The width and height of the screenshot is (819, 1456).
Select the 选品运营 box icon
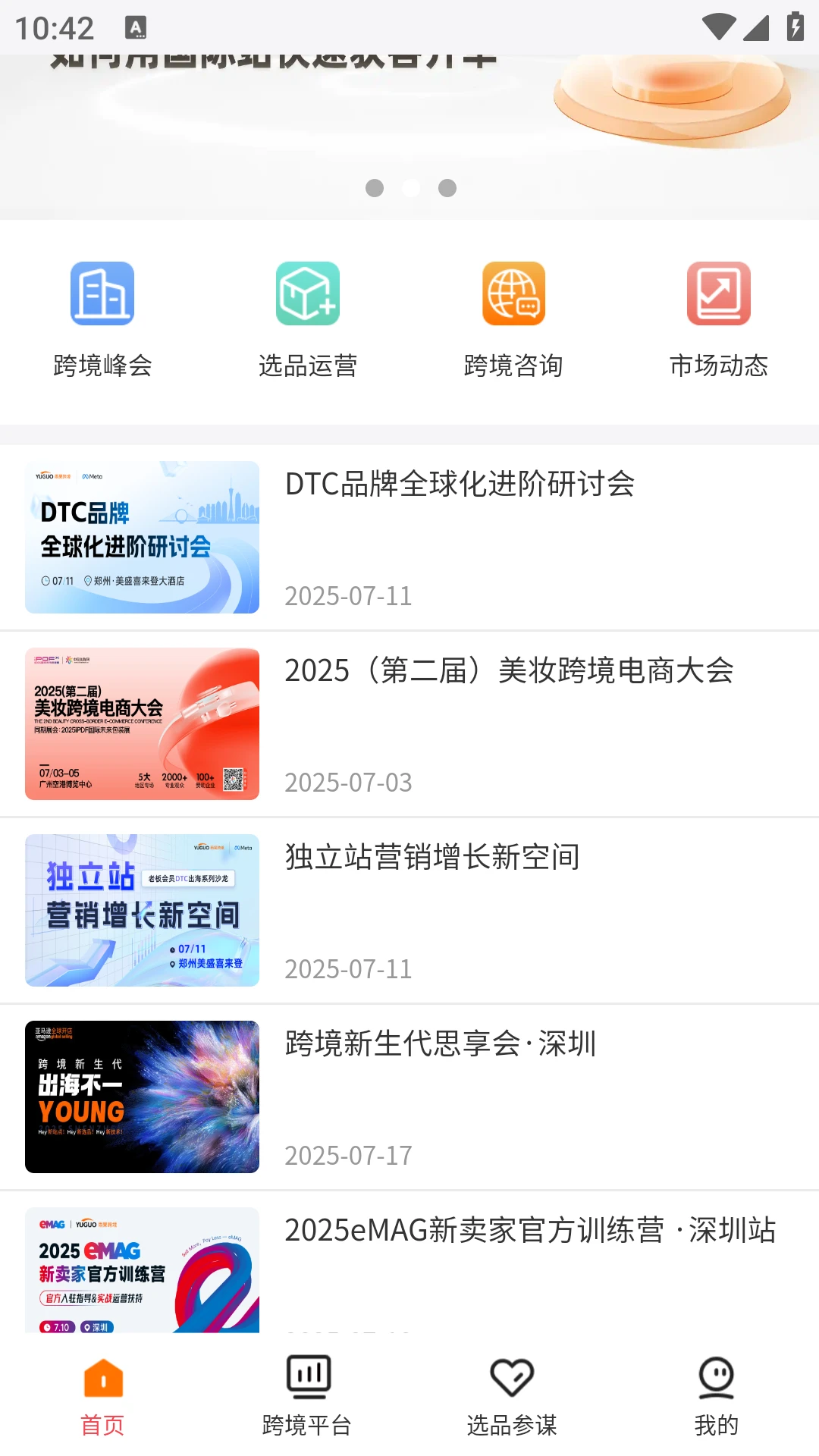click(307, 294)
